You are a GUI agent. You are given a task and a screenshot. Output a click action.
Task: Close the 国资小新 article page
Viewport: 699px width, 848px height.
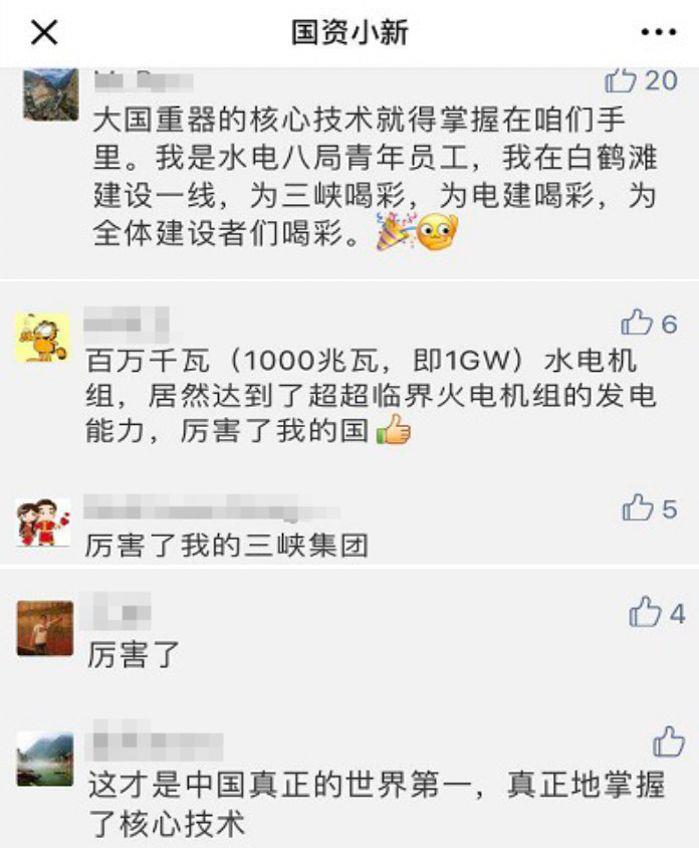[x=45, y=33]
